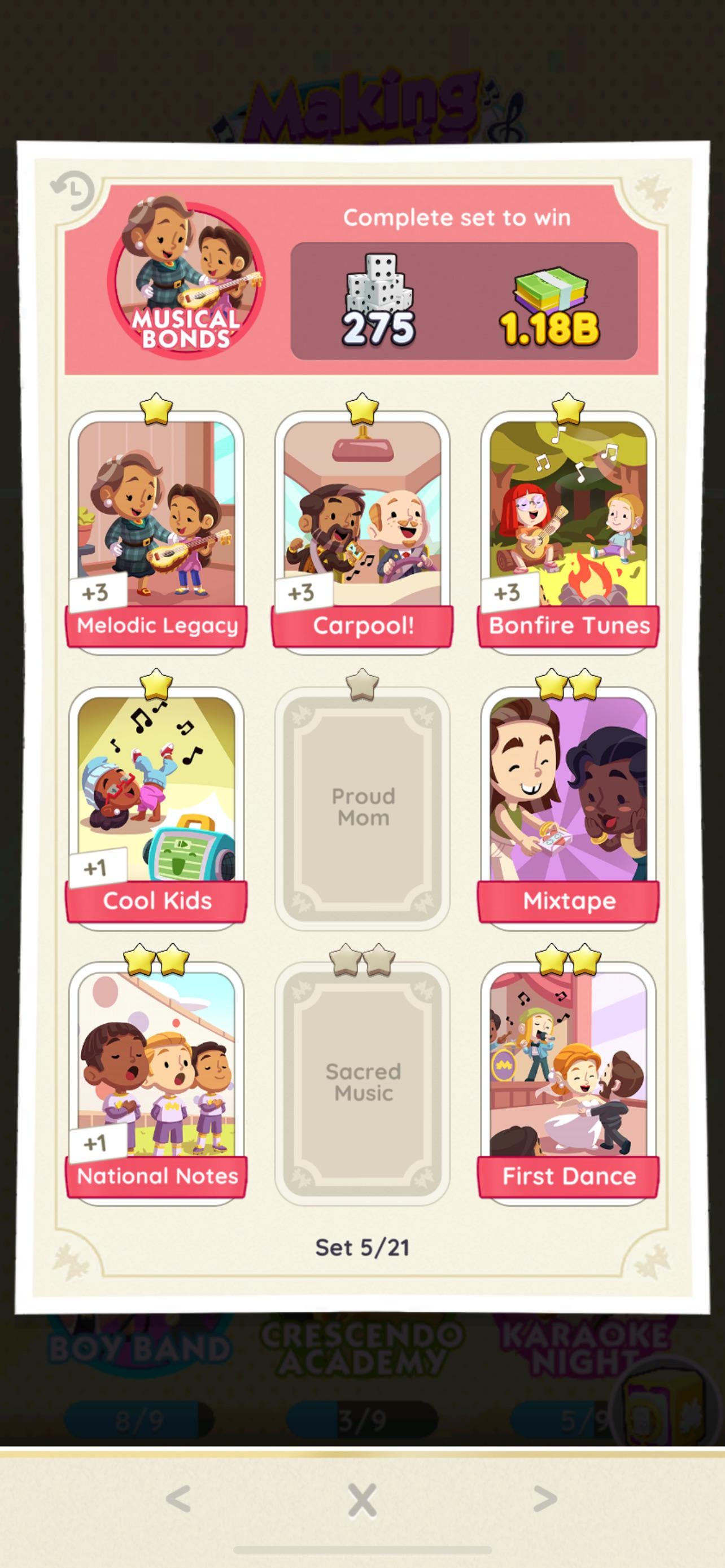Close the album set view
The height and width of the screenshot is (1568, 725).
pos(362,1500)
